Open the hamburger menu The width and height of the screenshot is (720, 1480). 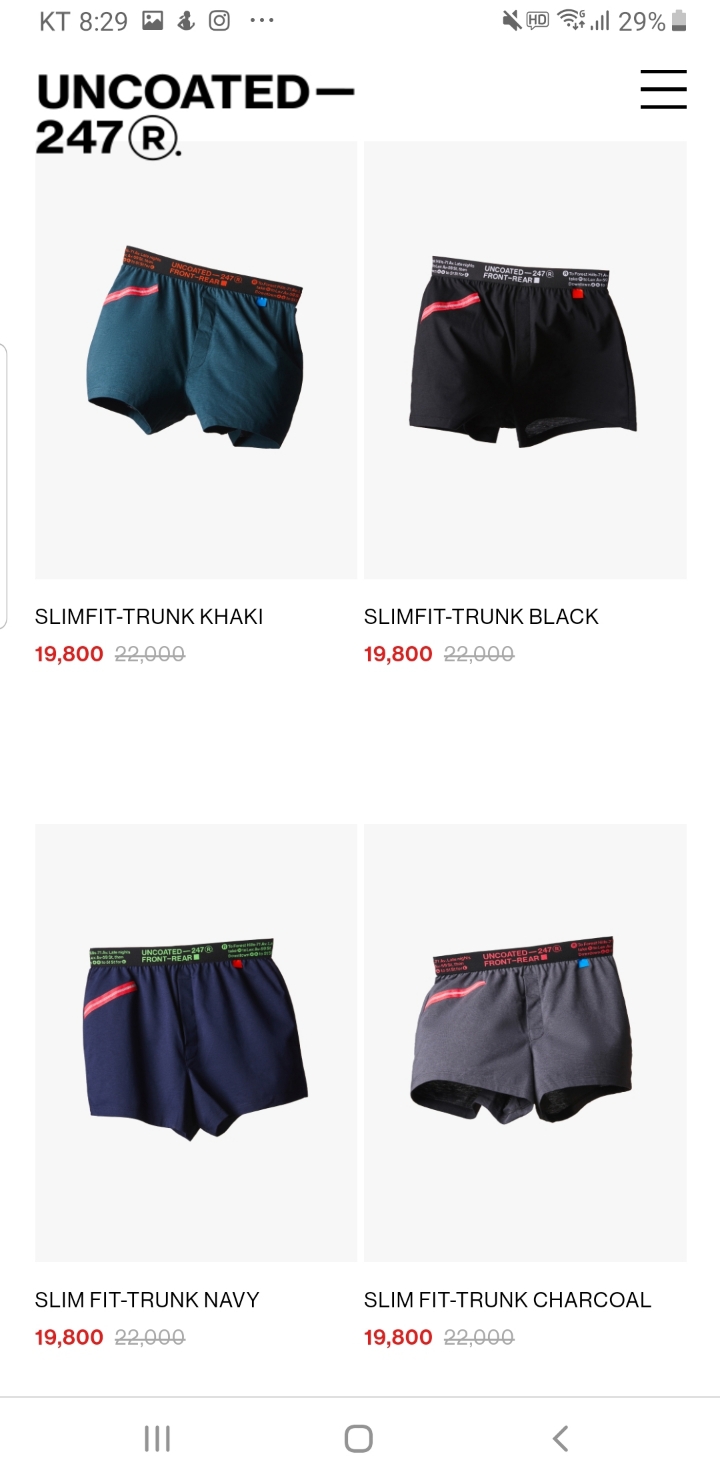coord(663,90)
